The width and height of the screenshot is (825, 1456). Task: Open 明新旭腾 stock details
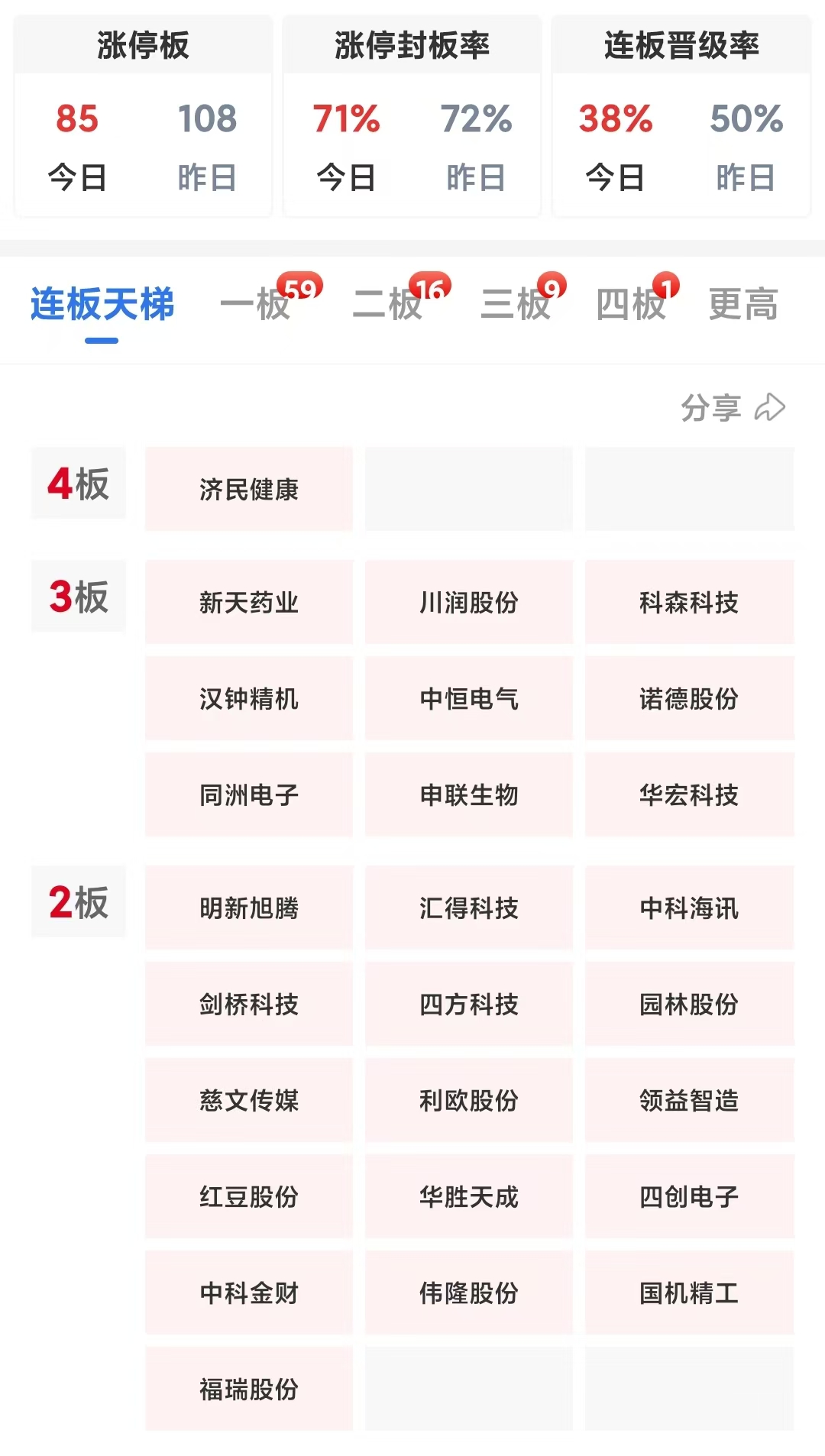click(x=249, y=908)
